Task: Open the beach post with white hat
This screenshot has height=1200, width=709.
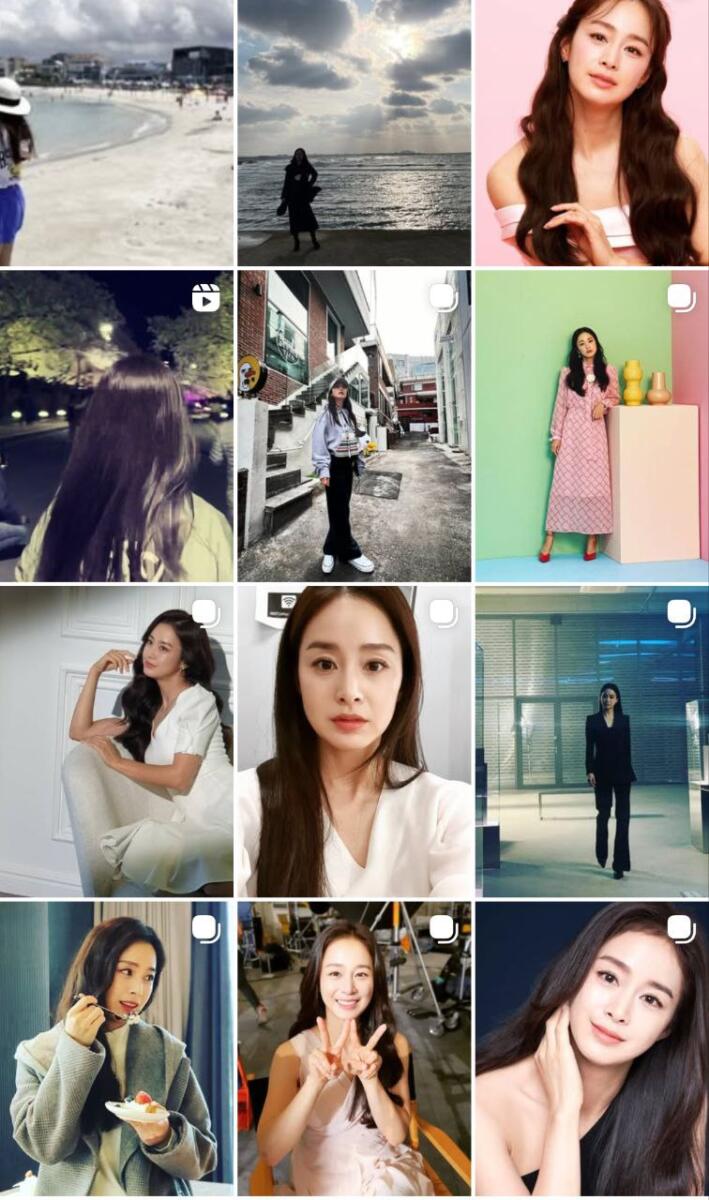Action: [x=116, y=133]
